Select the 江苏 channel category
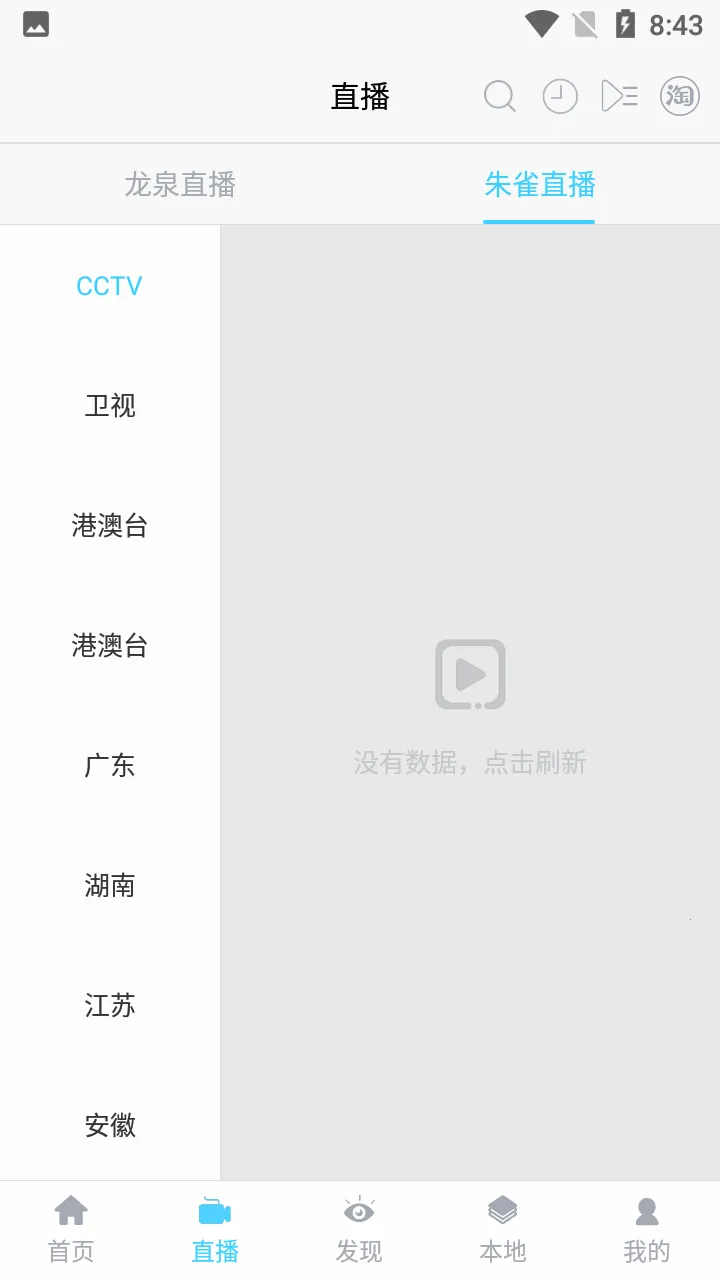Image resolution: width=720 pixels, height=1280 pixels. pos(109,1005)
